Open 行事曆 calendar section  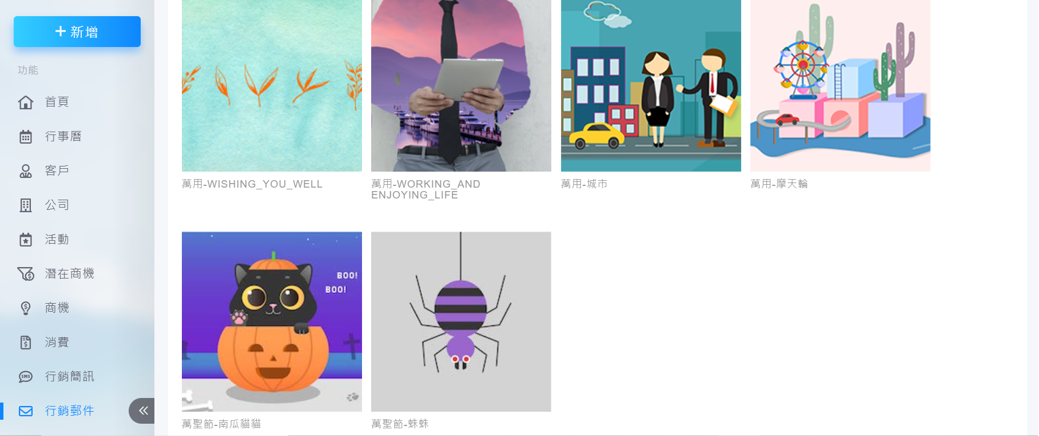[63, 136]
